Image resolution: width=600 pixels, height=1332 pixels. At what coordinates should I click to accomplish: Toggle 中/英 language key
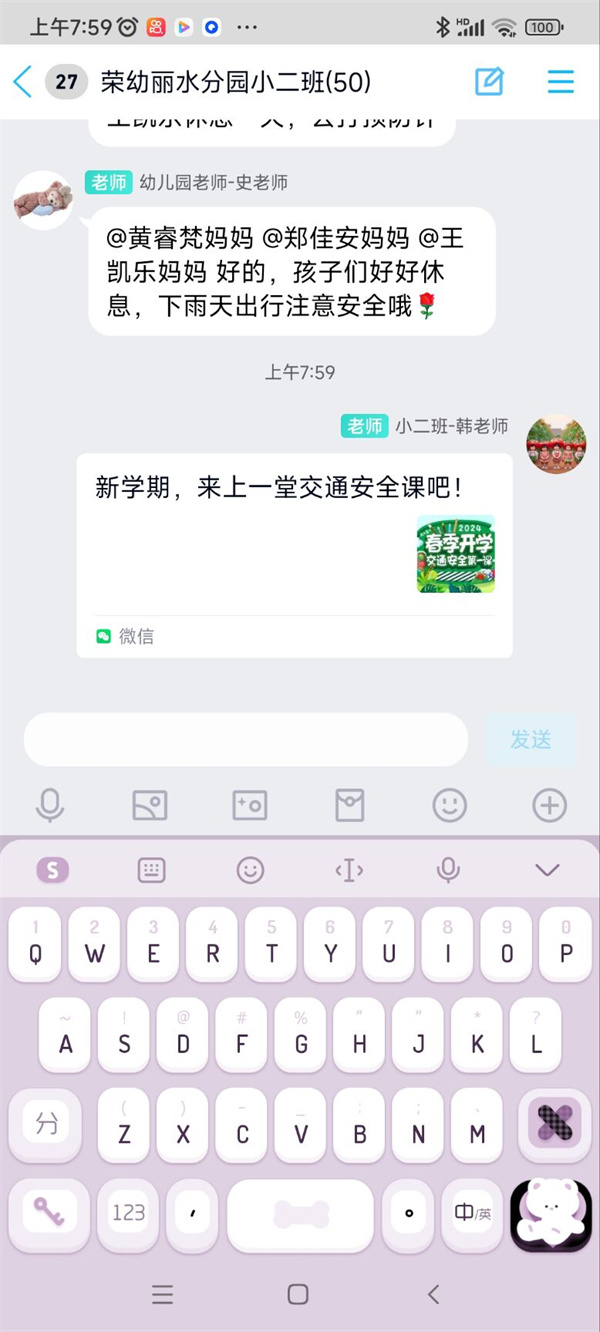click(x=472, y=1212)
